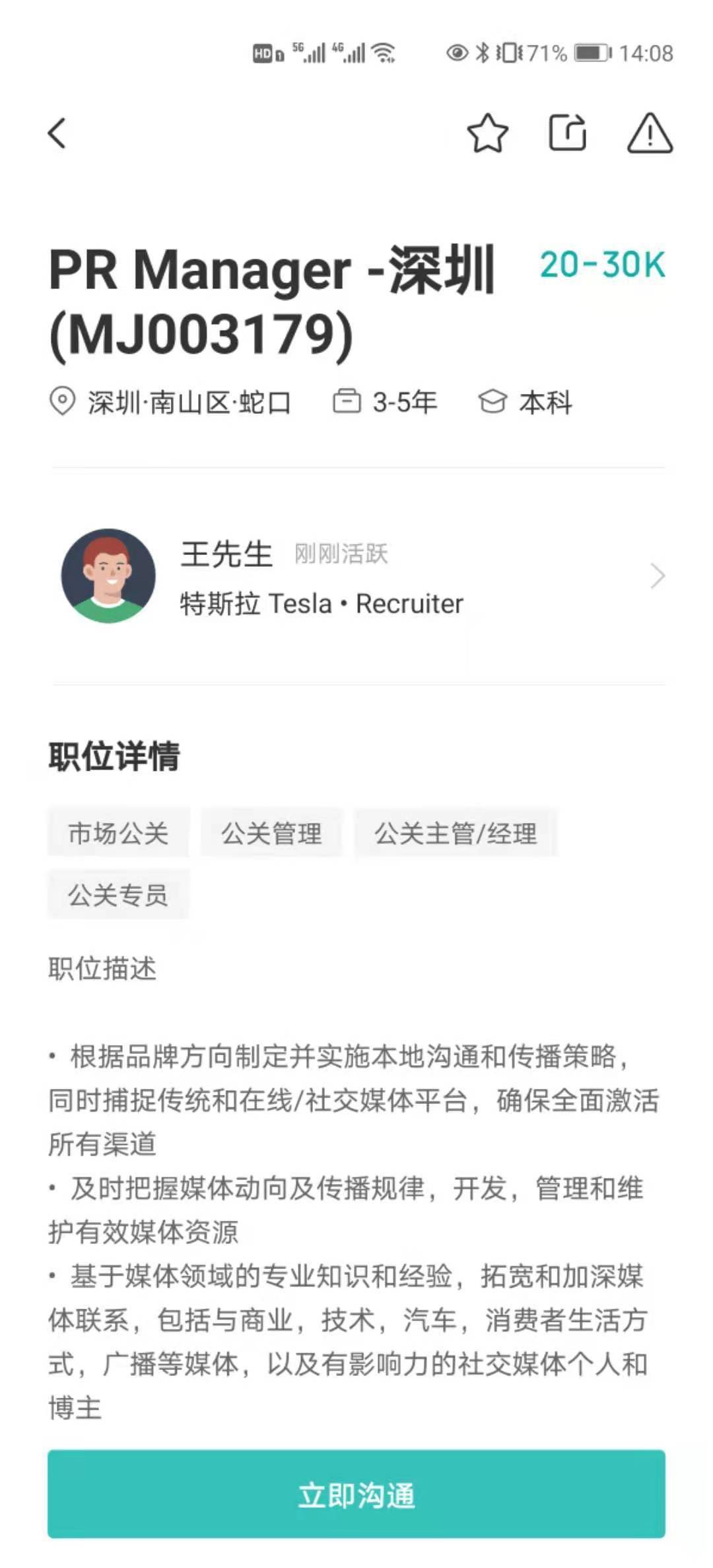The image size is (713, 1568).
Task: Select the 公关主管/经理 tag chip
Action: click(x=456, y=833)
